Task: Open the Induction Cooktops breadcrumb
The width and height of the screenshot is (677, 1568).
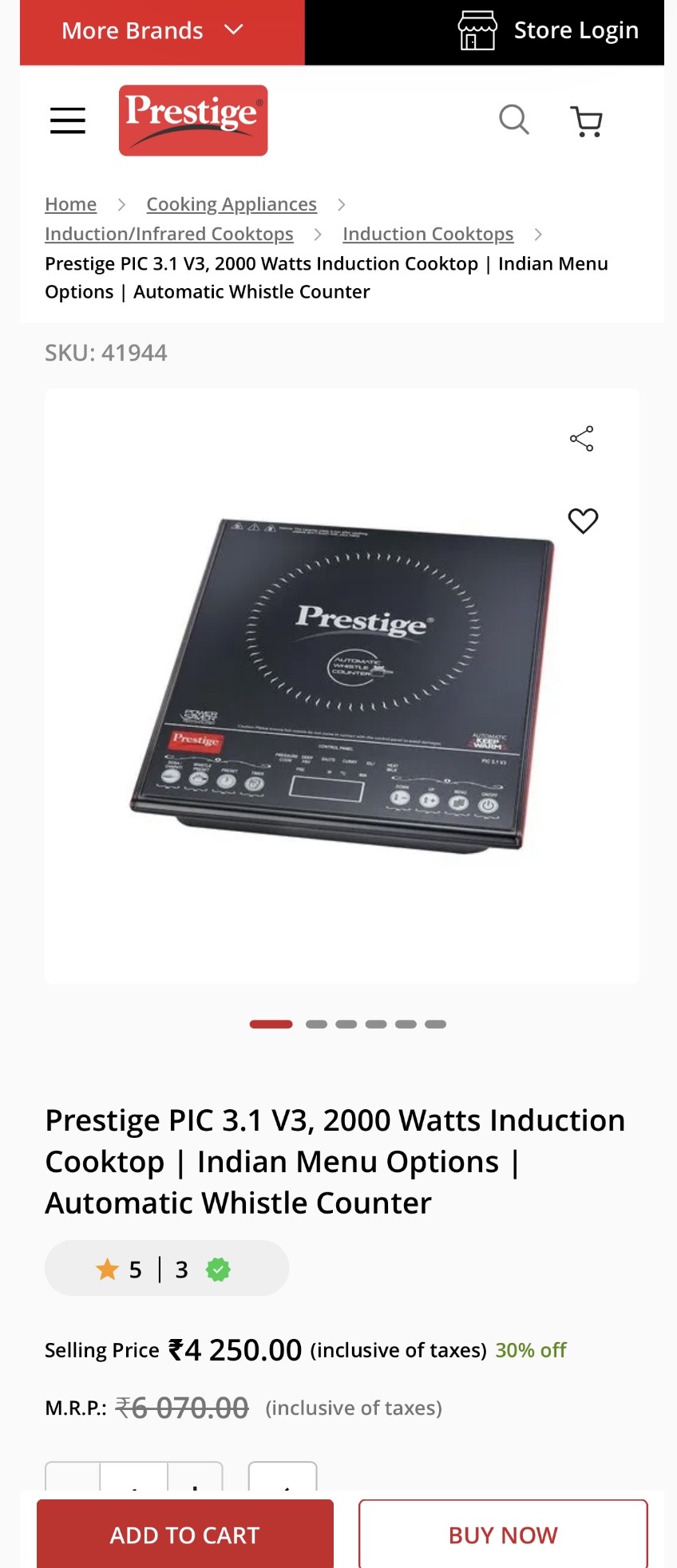Action: pos(428,234)
